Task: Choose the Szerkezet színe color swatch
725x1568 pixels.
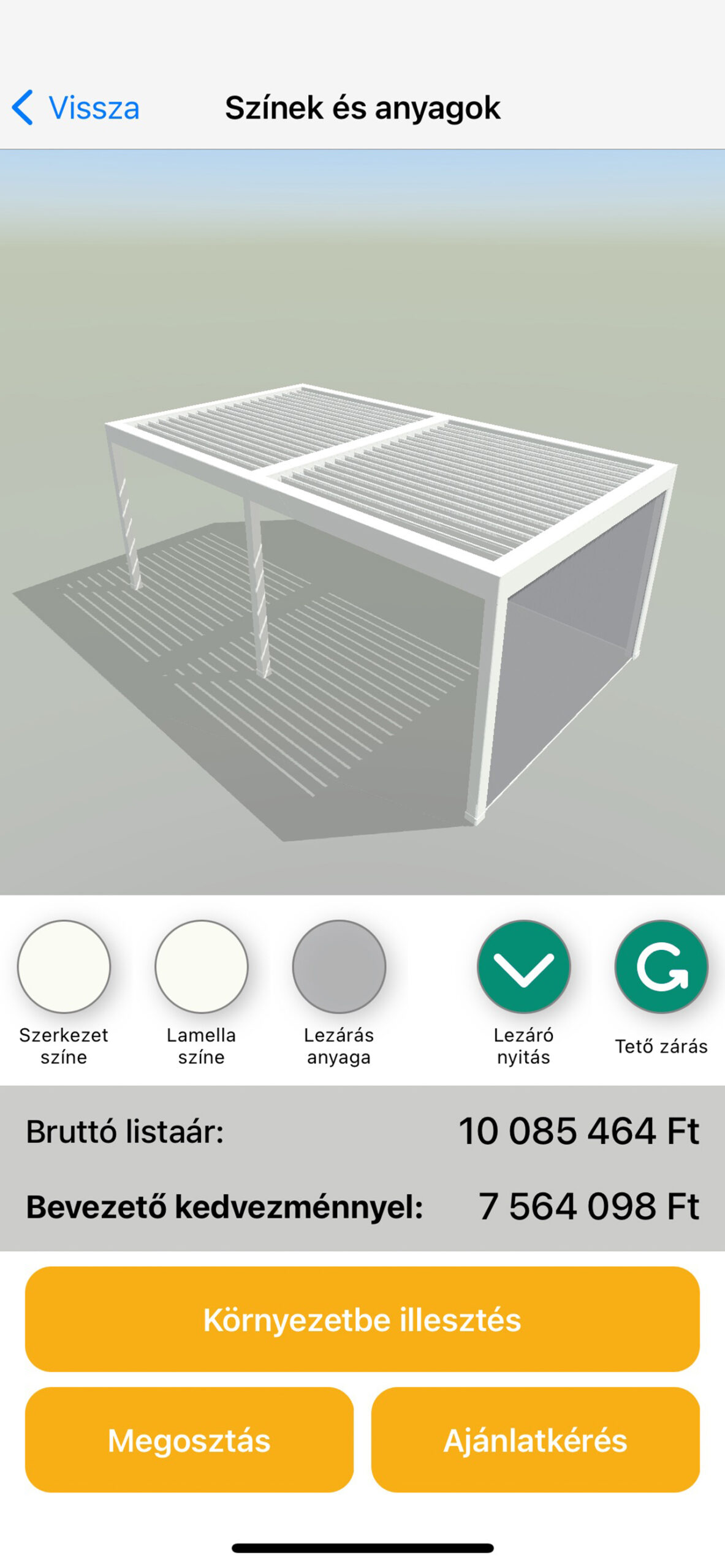Action: point(64,966)
